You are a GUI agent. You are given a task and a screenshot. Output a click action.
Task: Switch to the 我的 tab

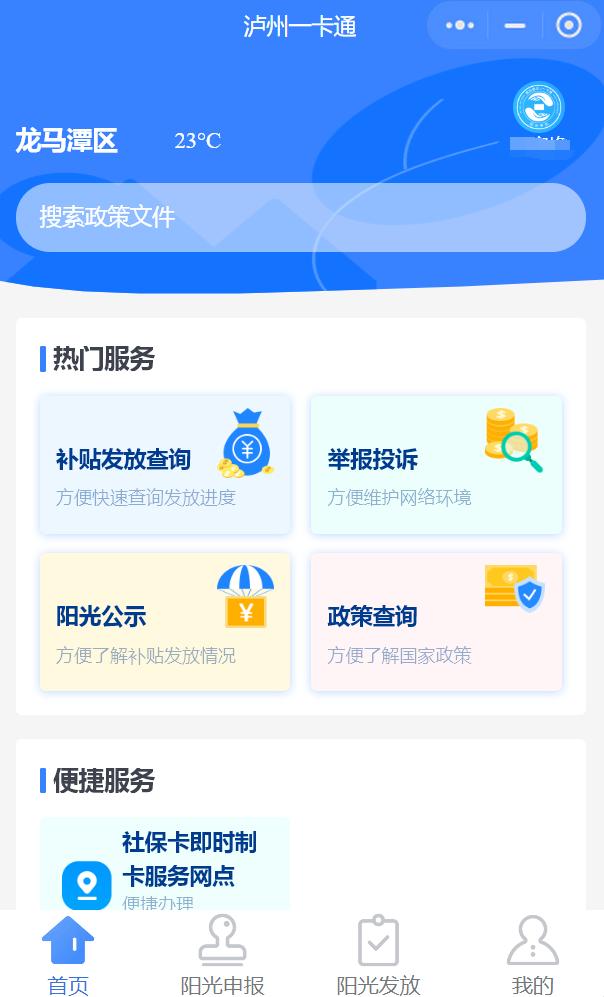[532, 955]
